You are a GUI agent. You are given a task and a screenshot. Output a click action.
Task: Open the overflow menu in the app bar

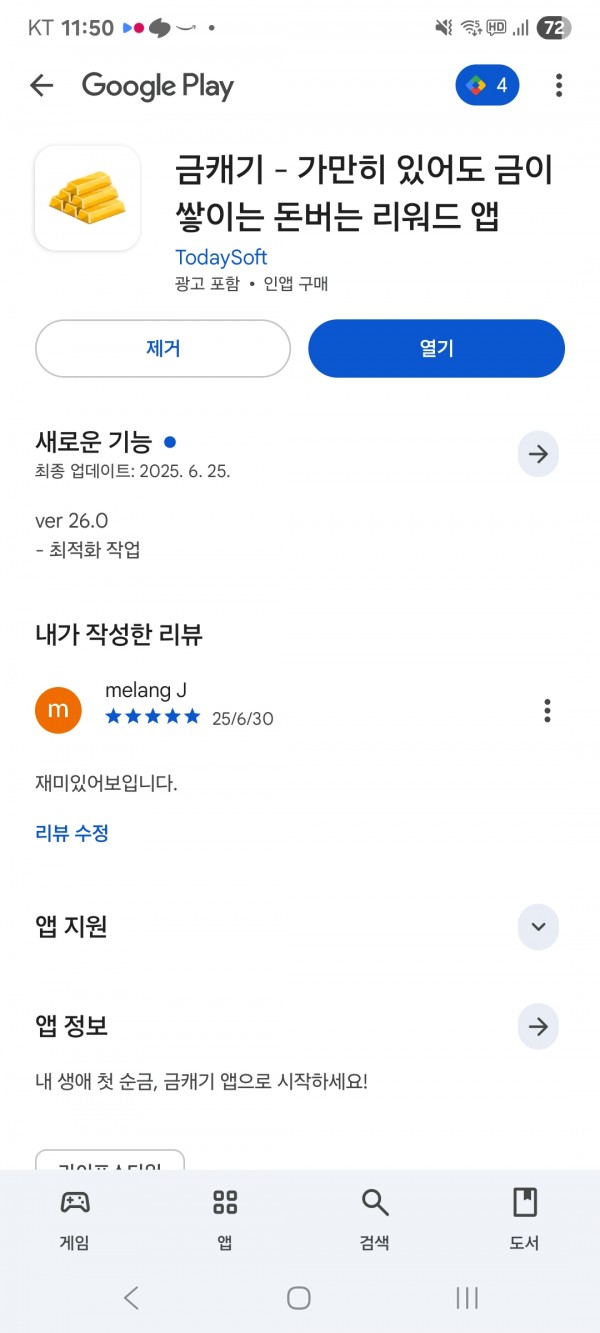click(x=559, y=86)
